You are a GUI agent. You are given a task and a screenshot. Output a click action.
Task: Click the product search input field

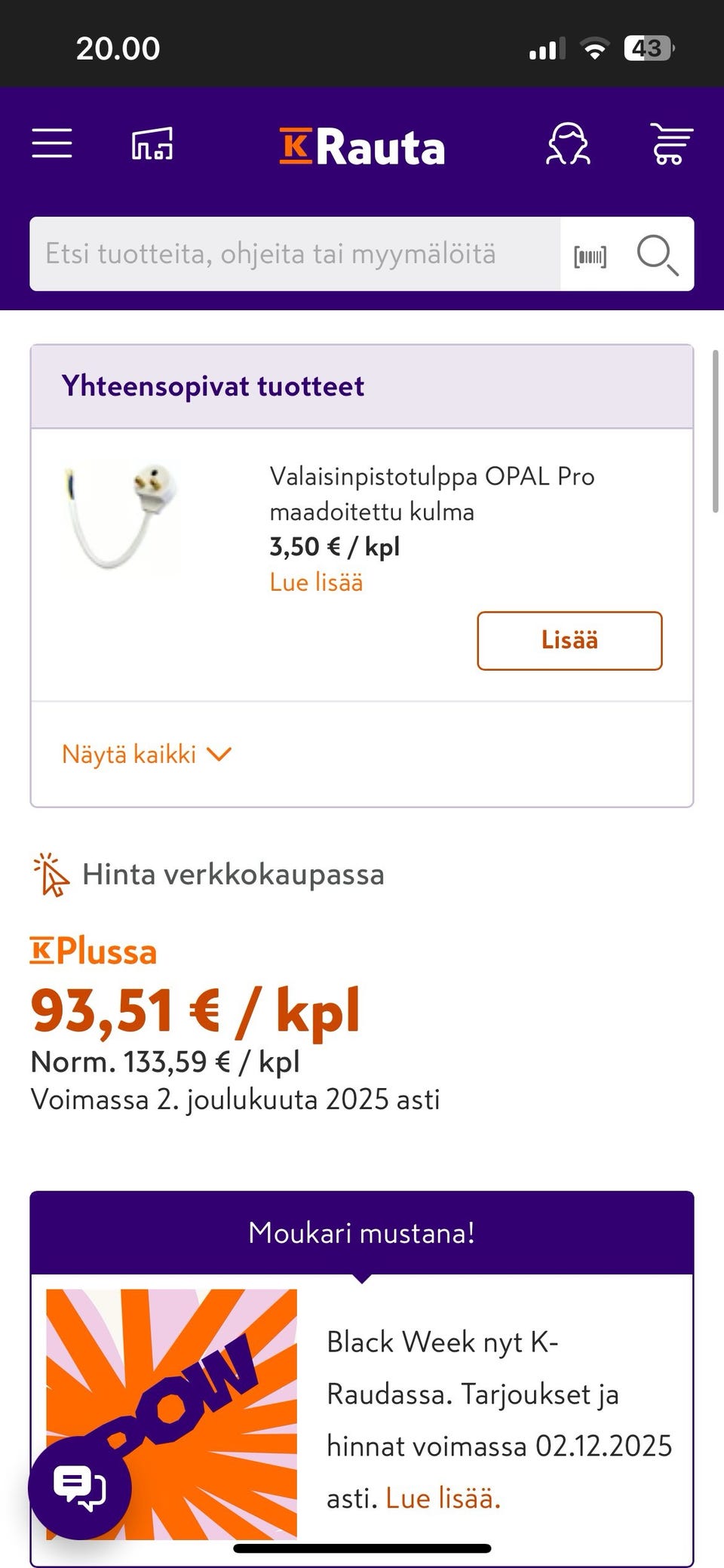point(294,254)
